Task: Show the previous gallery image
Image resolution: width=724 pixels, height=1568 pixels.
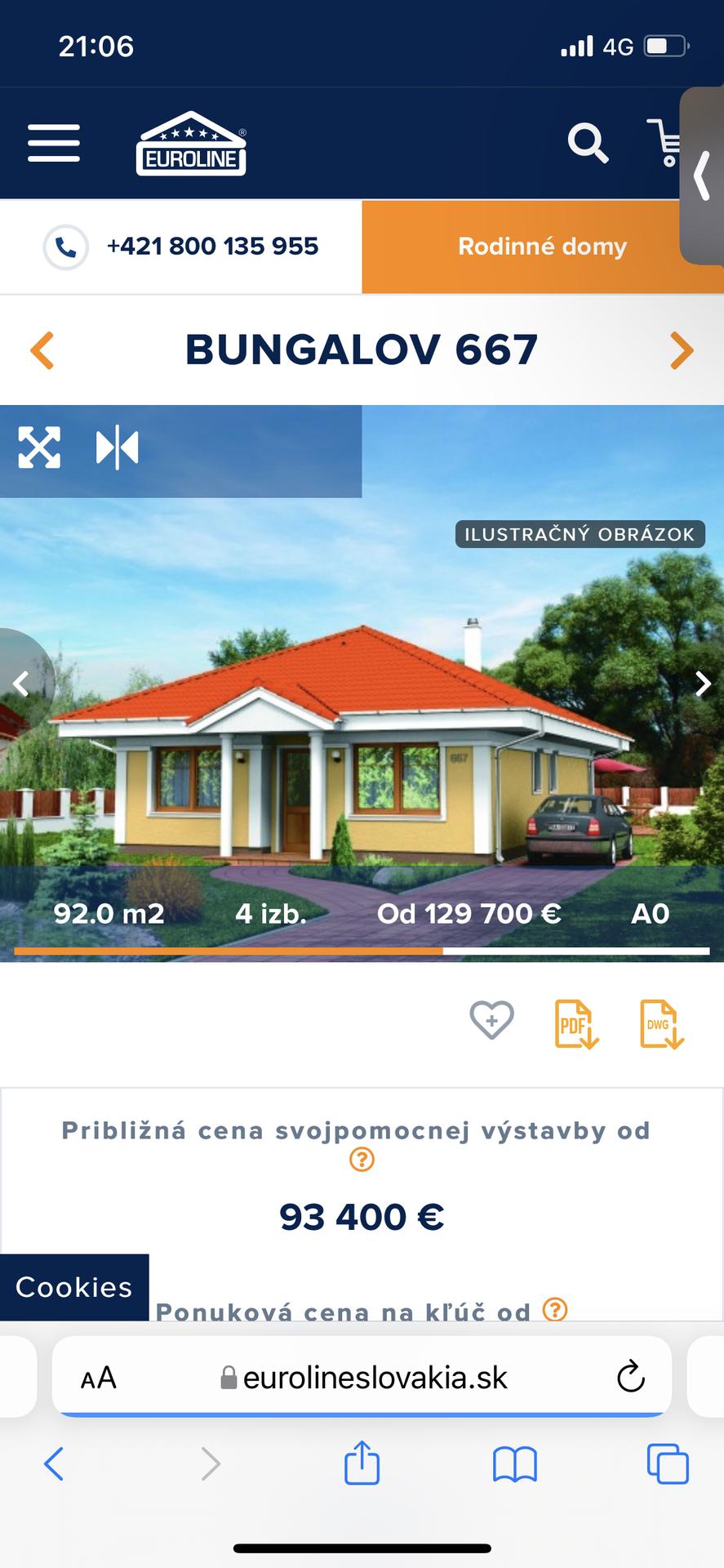Action: (22, 684)
